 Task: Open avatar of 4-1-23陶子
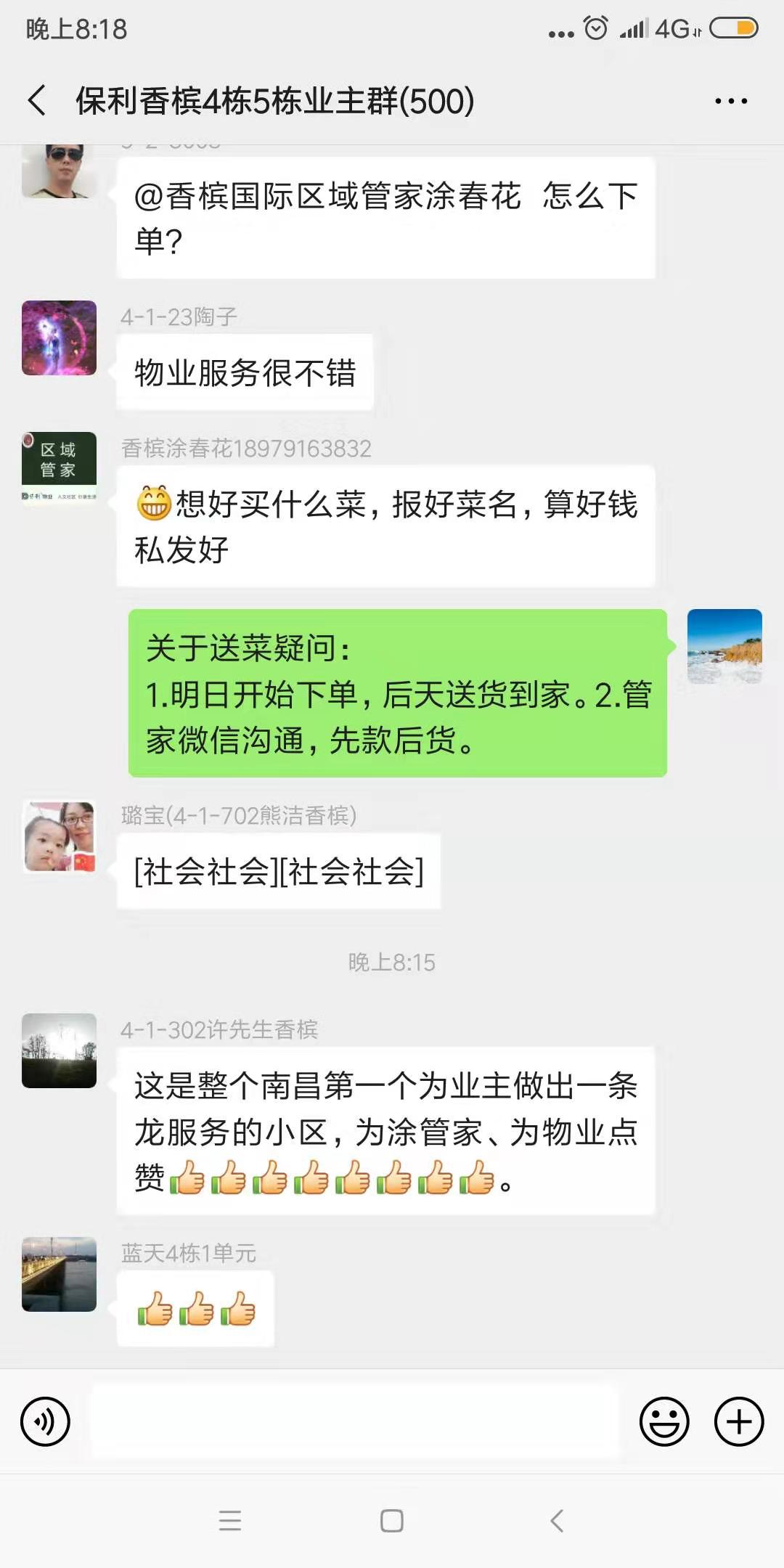point(59,338)
